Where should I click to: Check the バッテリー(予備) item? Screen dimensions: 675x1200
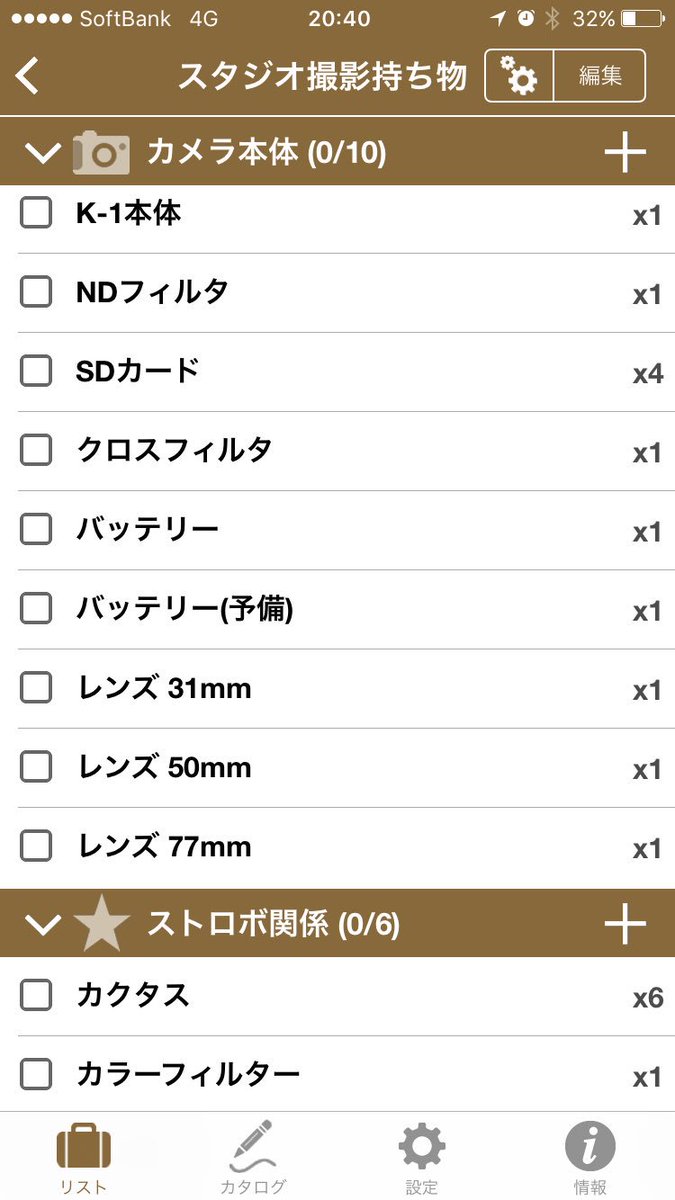point(36,608)
